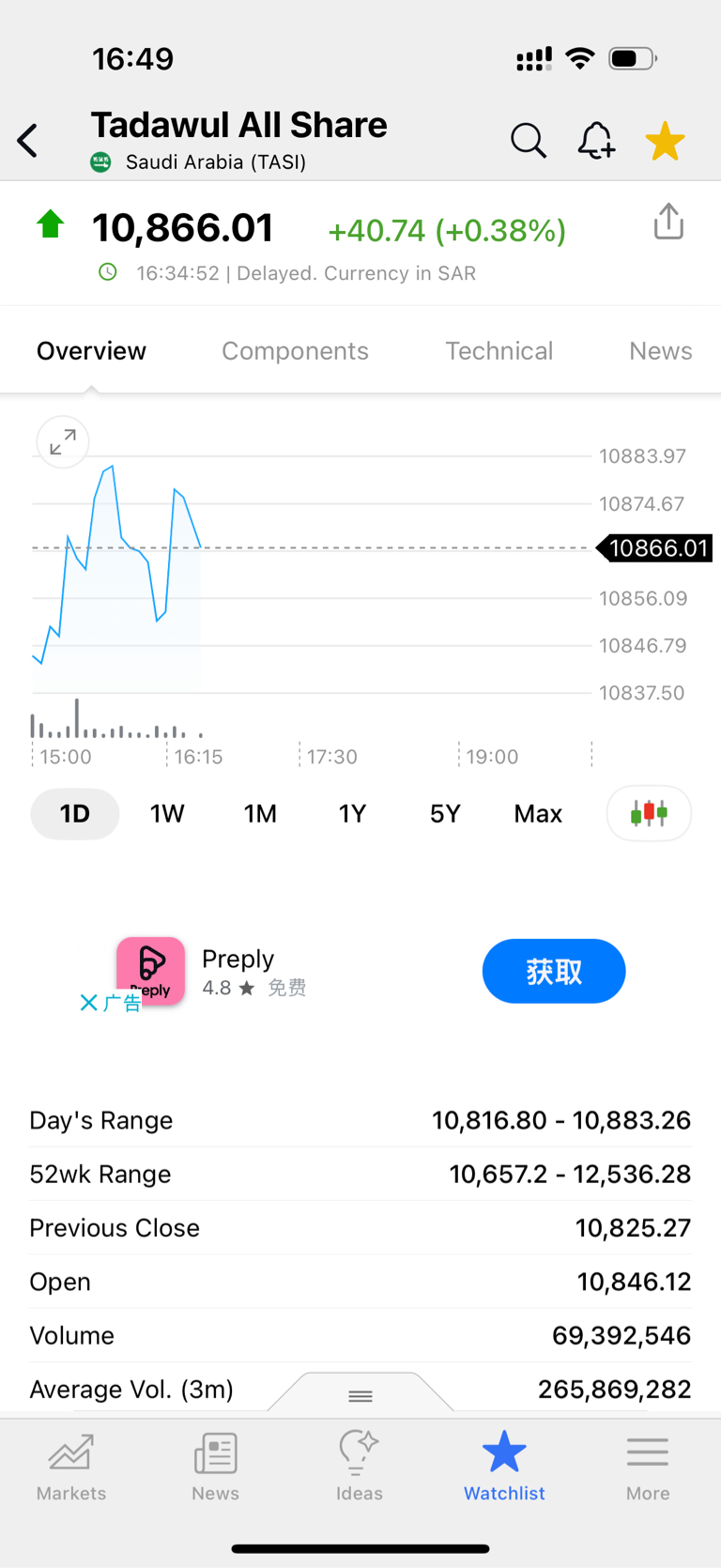Image resolution: width=721 pixels, height=1568 pixels.
Task: Navigate back with the chevron arrow
Action: coord(26,141)
